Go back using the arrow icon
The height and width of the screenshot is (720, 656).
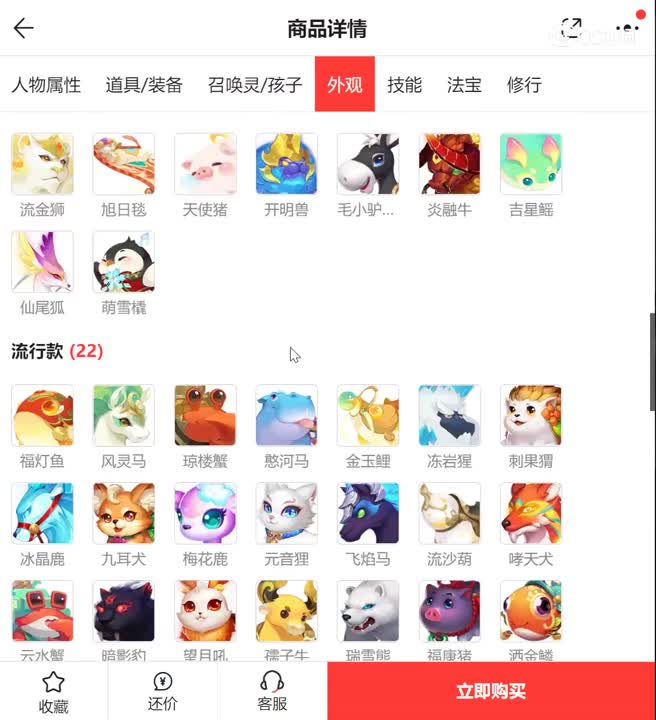click(24, 28)
